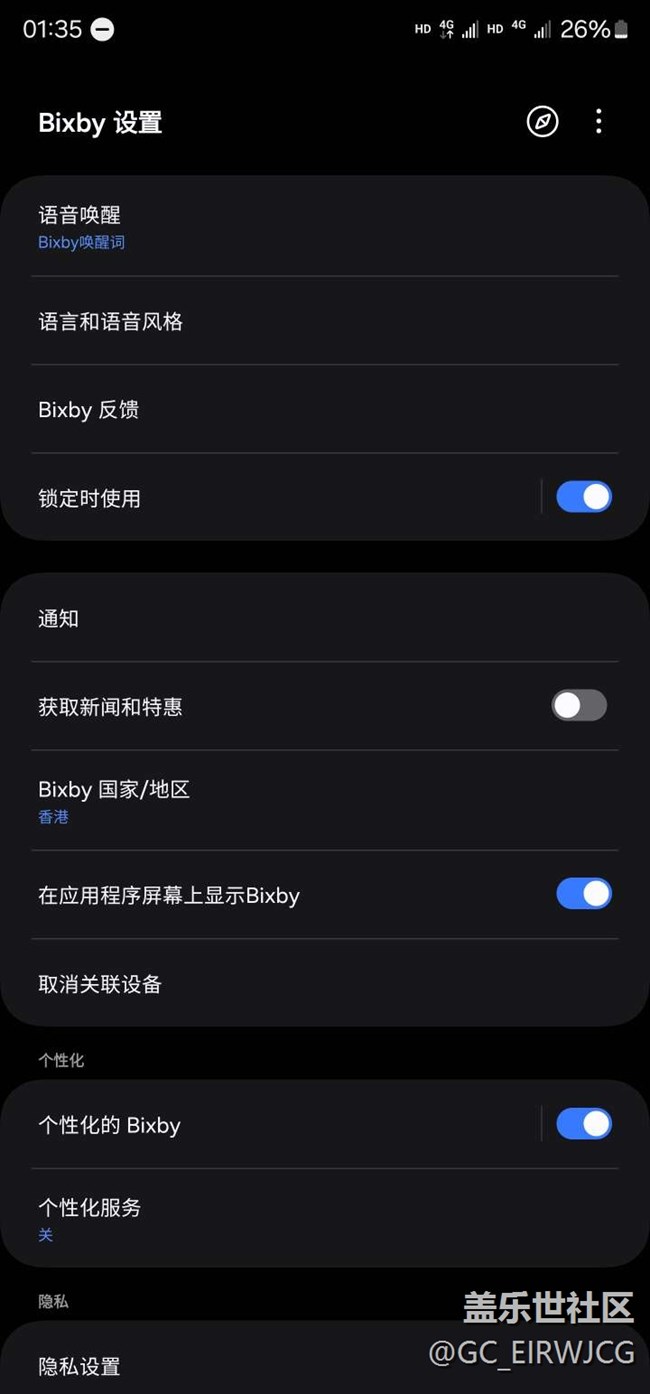The image size is (650, 1394).
Task: Enable 获取新闻和特惠 switch
Action: click(x=579, y=706)
